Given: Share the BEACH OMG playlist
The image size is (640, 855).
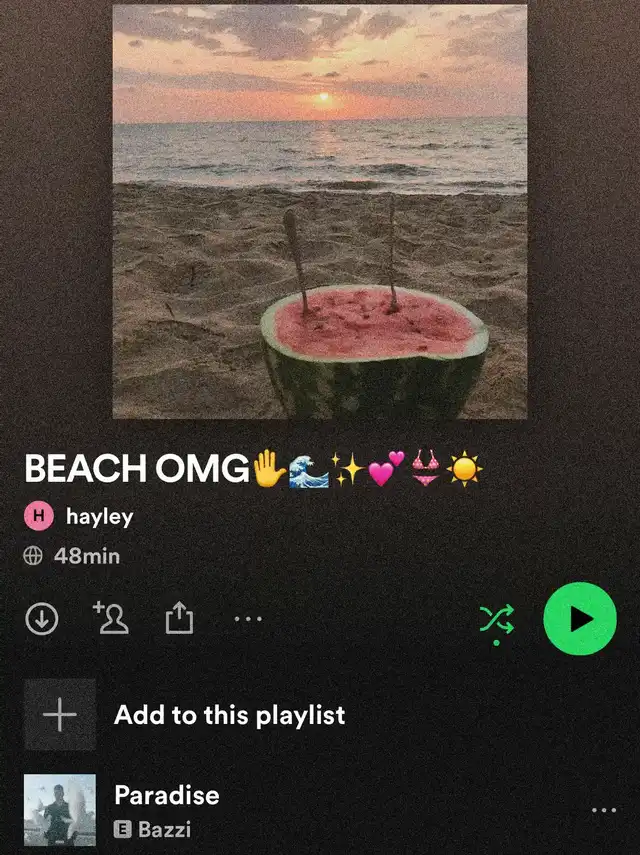Looking at the screenshot, I should 178,620.
